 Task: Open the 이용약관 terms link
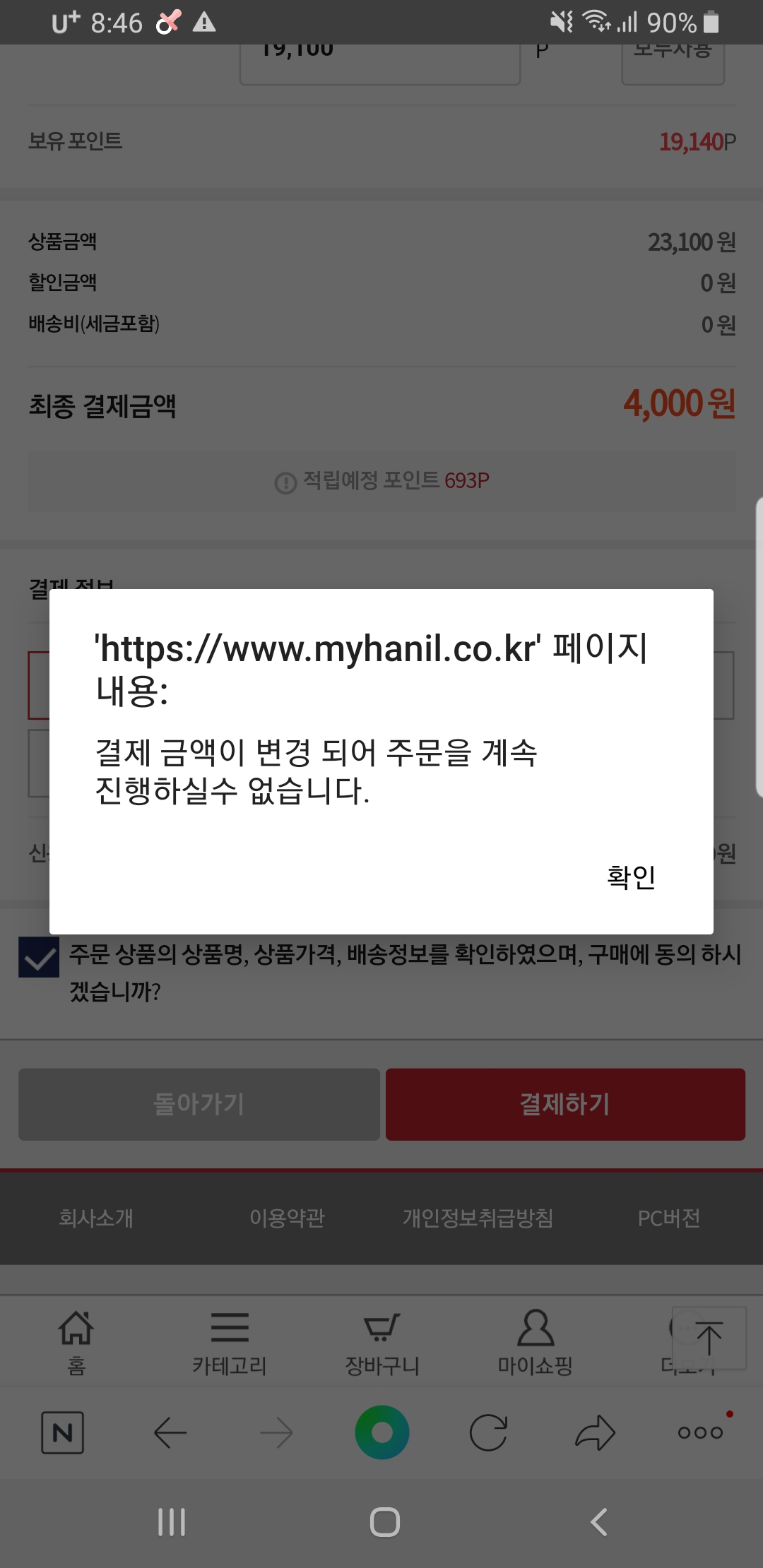[287, 1218]
